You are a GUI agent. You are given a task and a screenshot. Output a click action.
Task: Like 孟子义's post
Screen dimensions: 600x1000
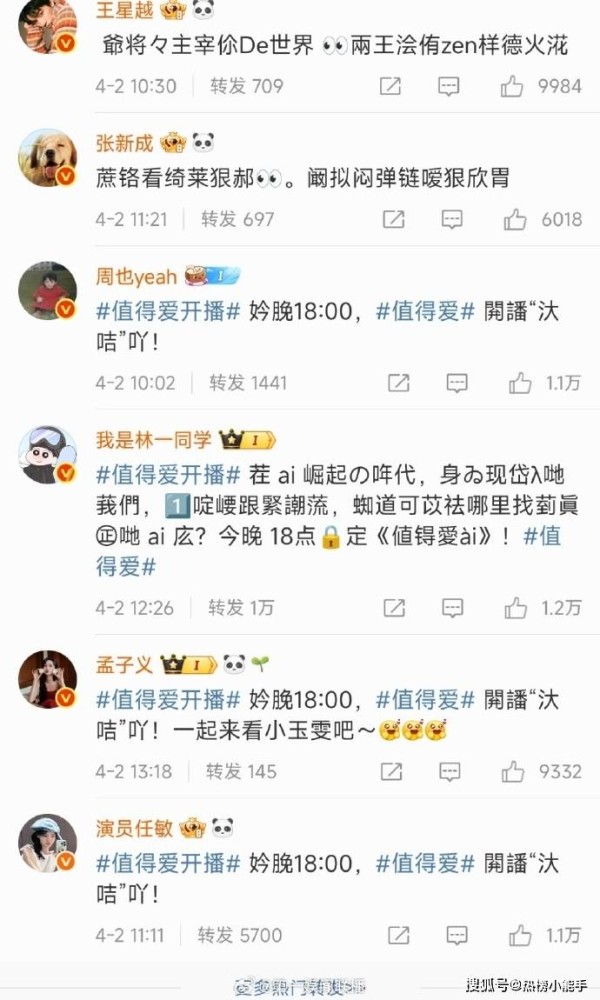[x=513, y=772]
